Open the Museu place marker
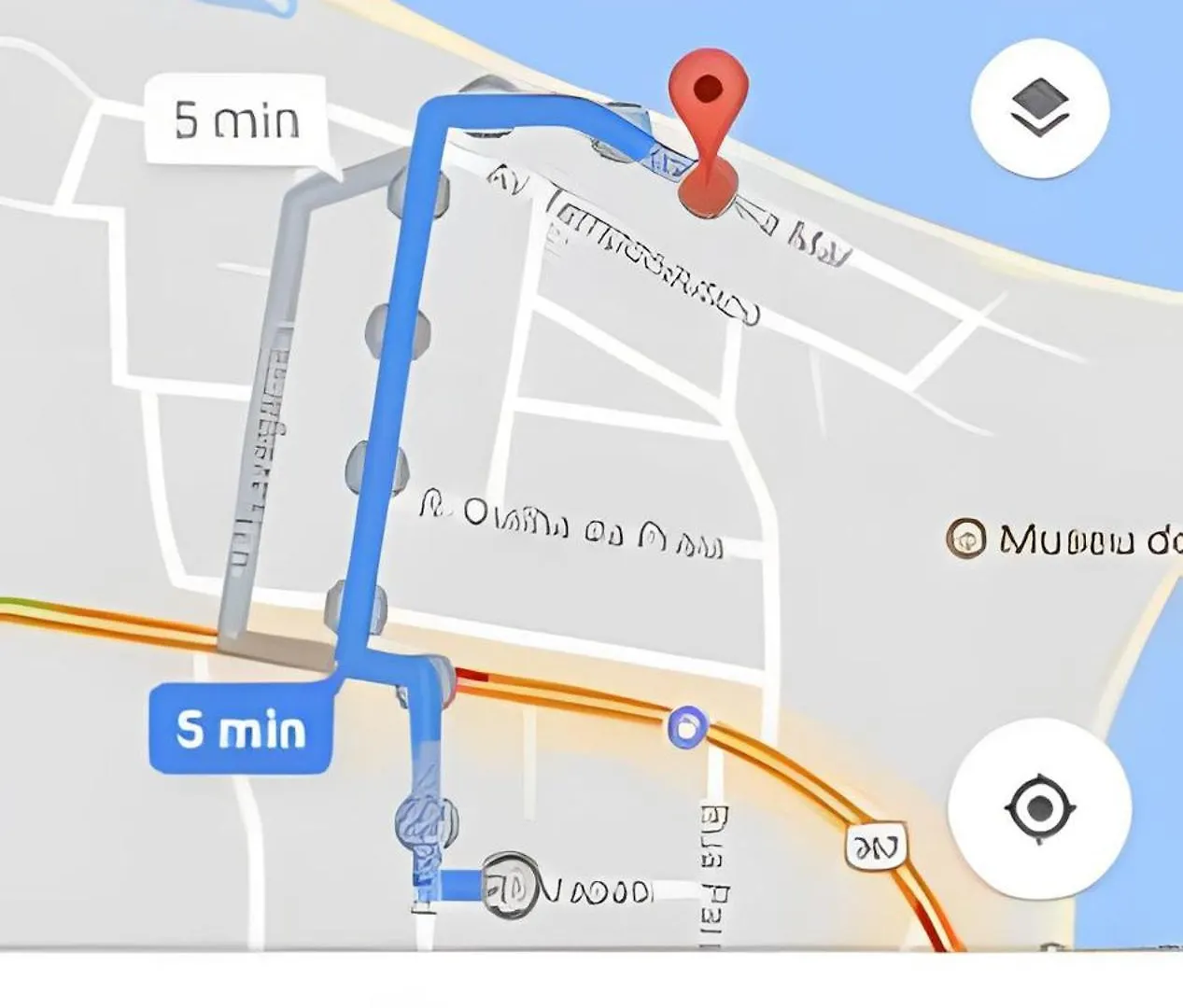 tap(965, 539)
